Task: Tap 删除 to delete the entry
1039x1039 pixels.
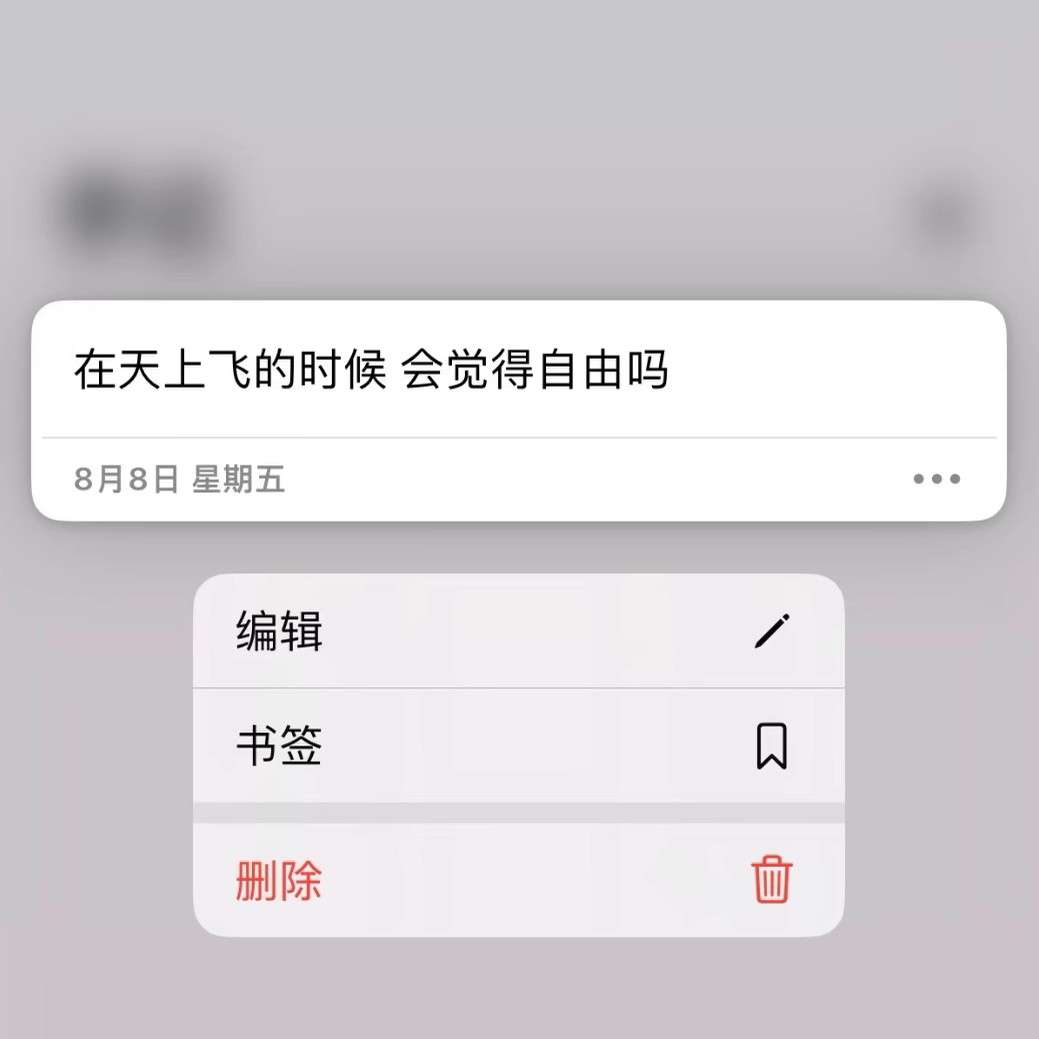Action: [x=518, y=881]
